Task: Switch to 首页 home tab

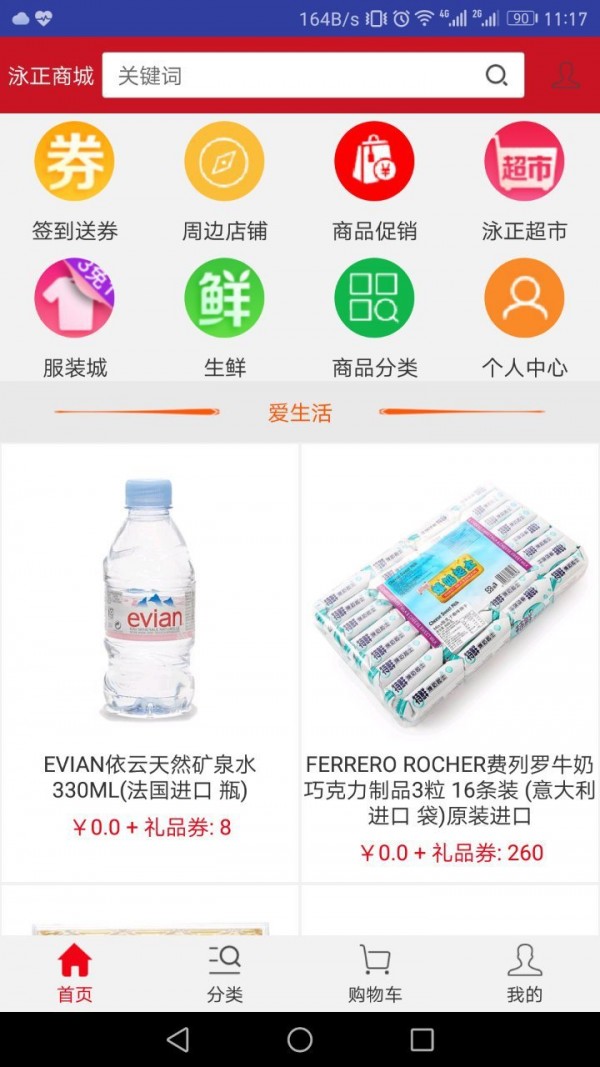Action: (75, 972)
